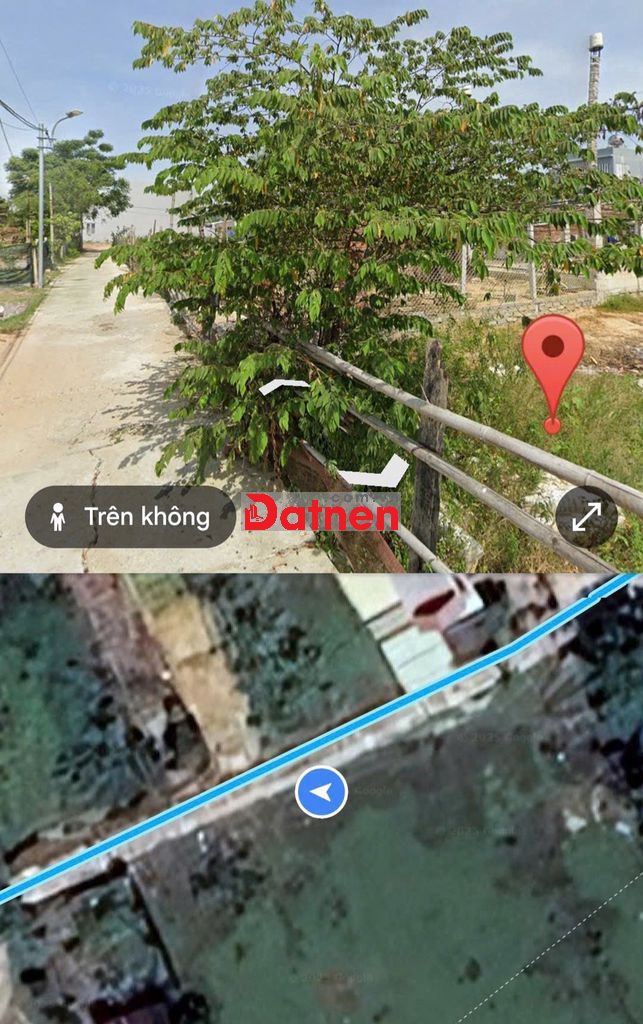Move forward using the upper street arrow
Viewport: 643px width, 1024px height.
click(x=284, y=386)
